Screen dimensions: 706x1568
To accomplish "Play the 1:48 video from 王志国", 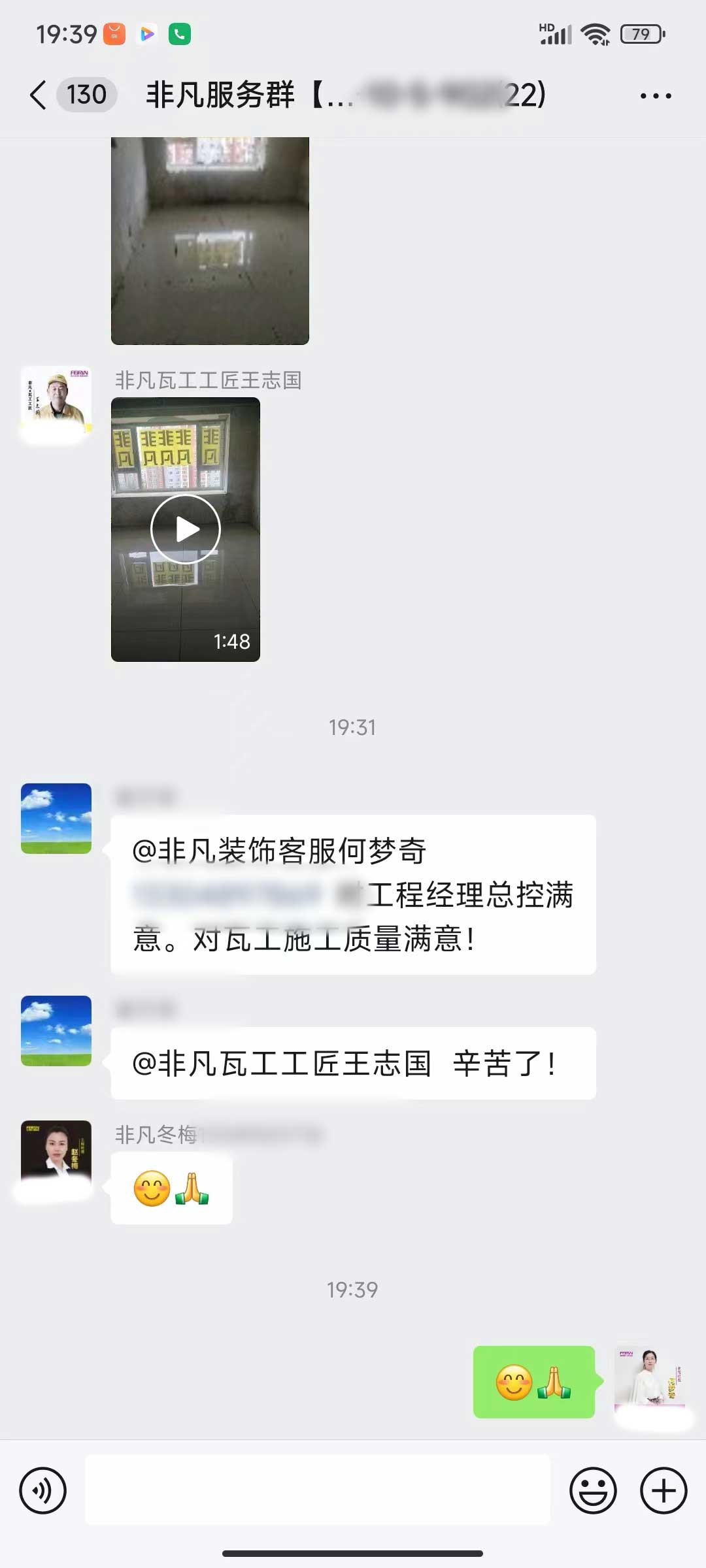I will click(x=186, y=529).
